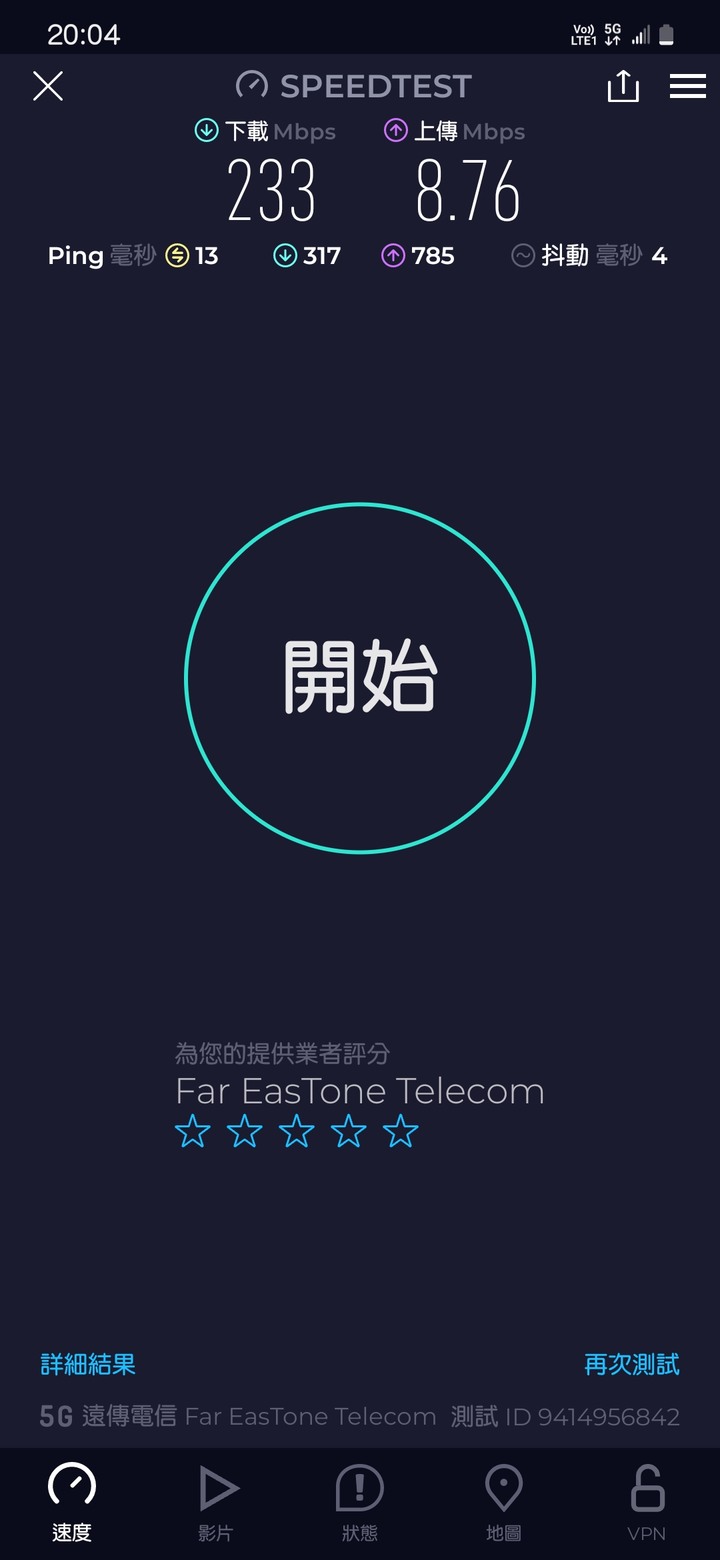This screenshot has width=720, height=1560.
Task: Give Far EasTone Telecom five stars
Action: [401, 1132]
